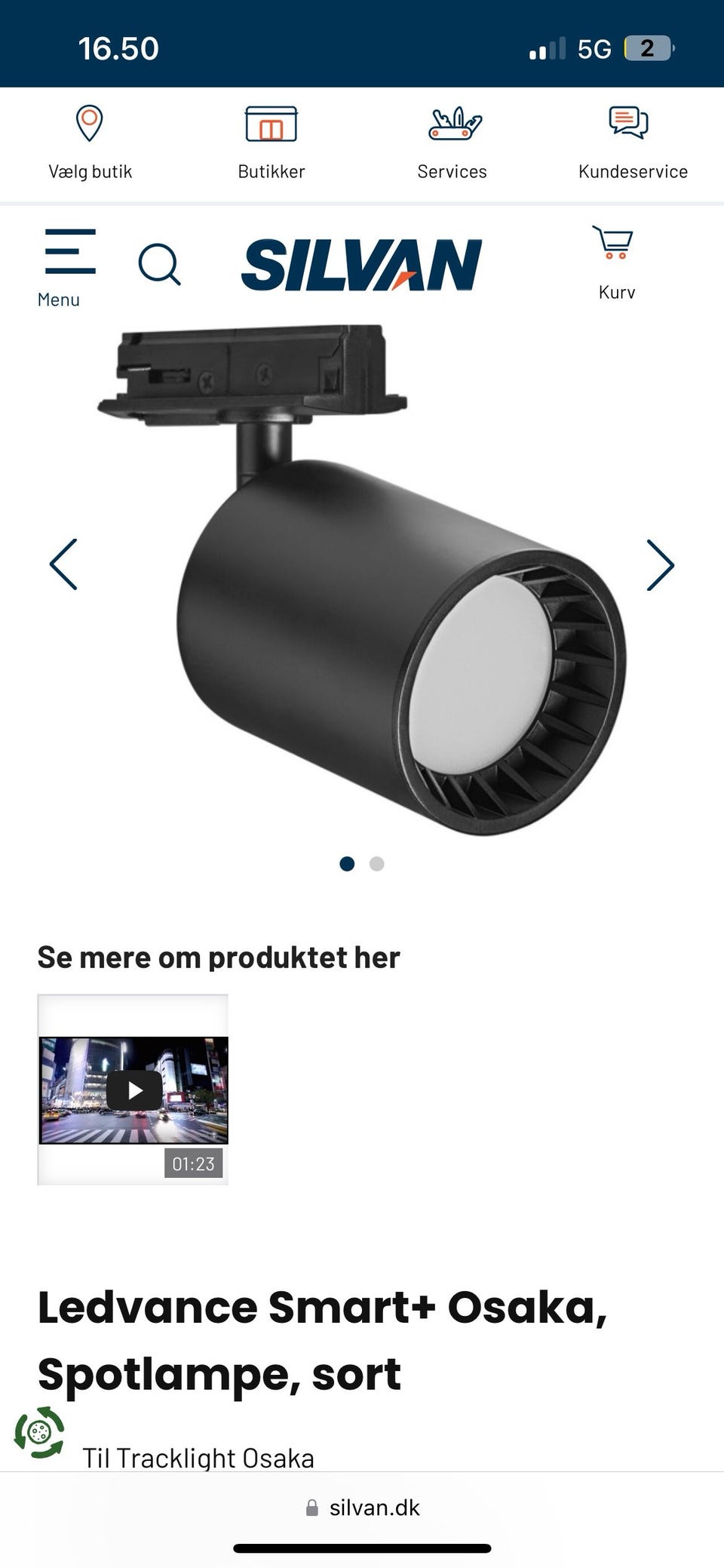Select the first carousel dot
Screen dimensions: 724x1568
pos(348,864)
